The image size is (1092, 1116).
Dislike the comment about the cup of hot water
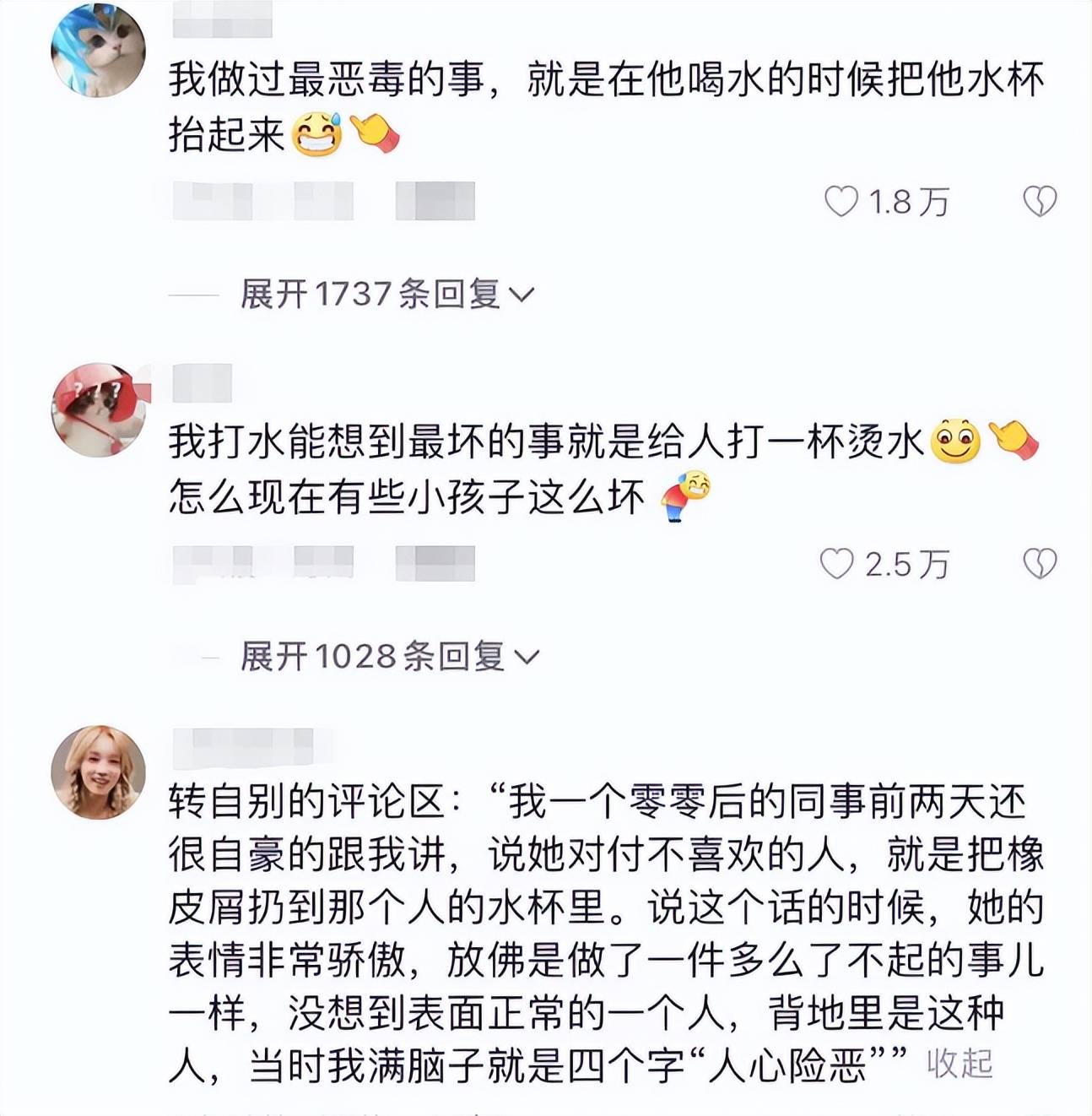coord(1040,564)
